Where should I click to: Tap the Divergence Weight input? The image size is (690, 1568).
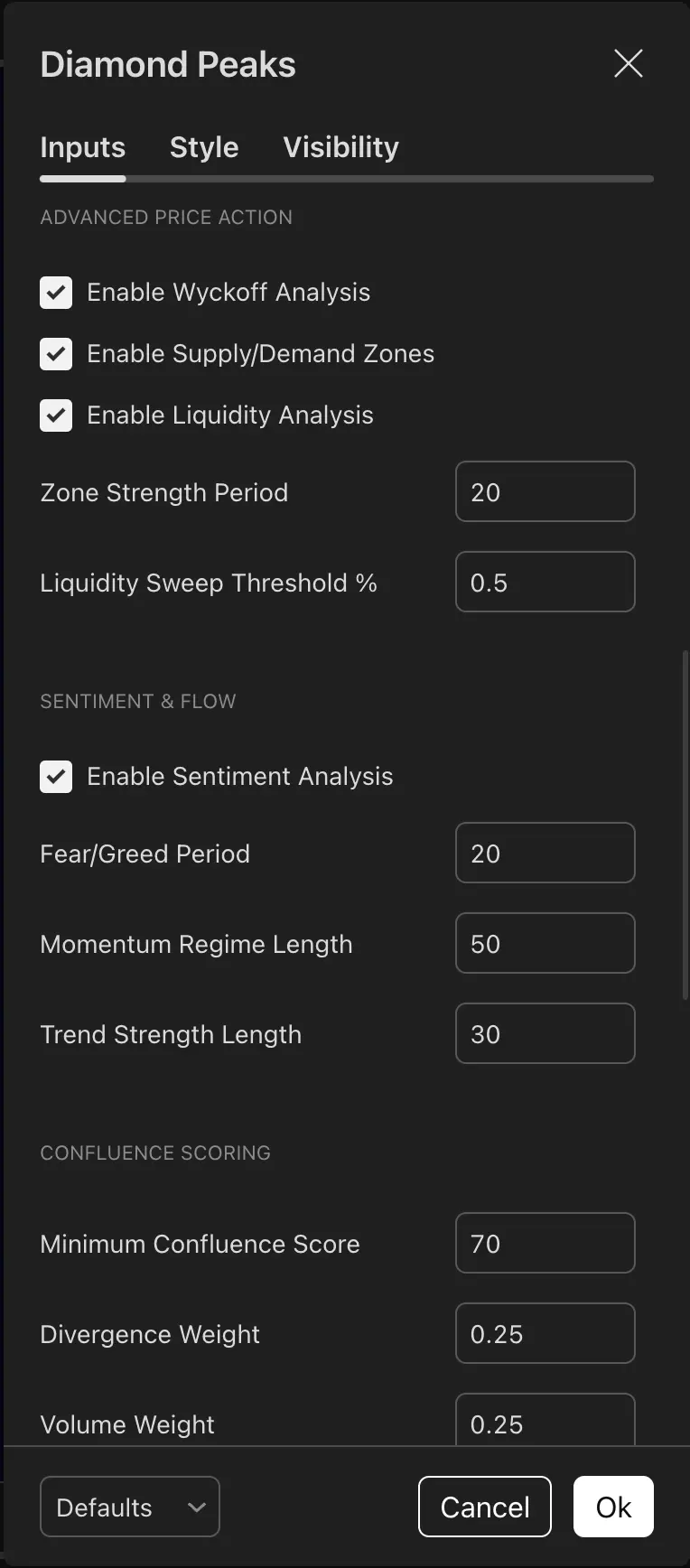tap(545, 1333)
